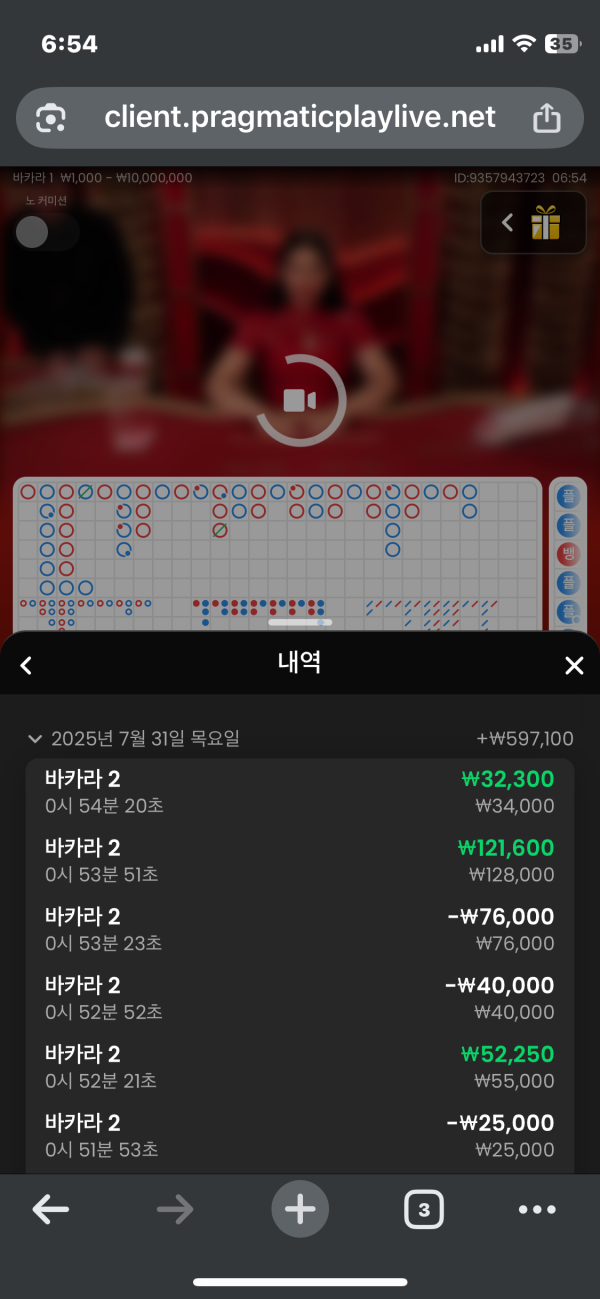Go back from the 내역 panel

click(27, 665)
